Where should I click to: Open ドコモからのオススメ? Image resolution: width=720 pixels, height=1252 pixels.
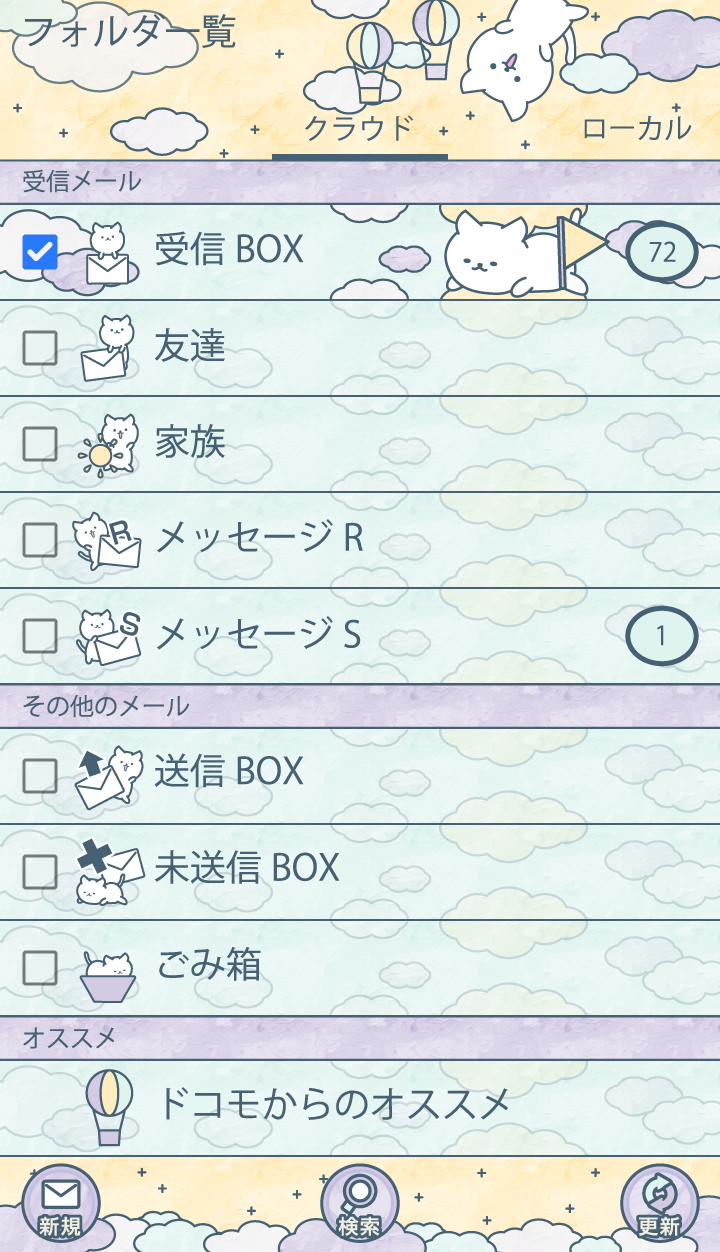(335, 1106)
